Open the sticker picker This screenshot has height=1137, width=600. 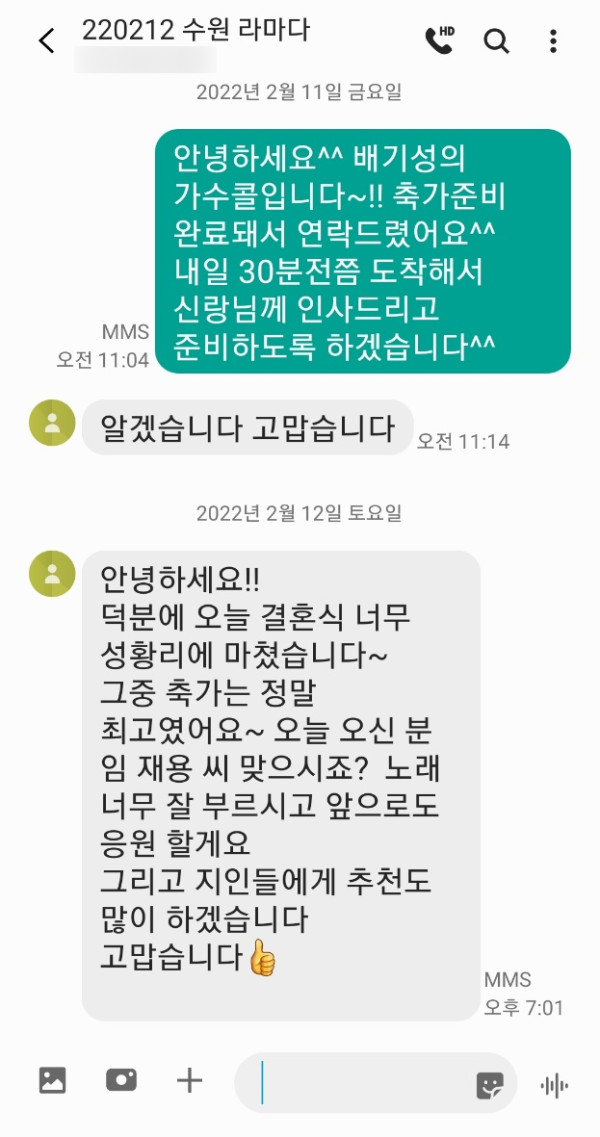click(x=489, y=1084)
